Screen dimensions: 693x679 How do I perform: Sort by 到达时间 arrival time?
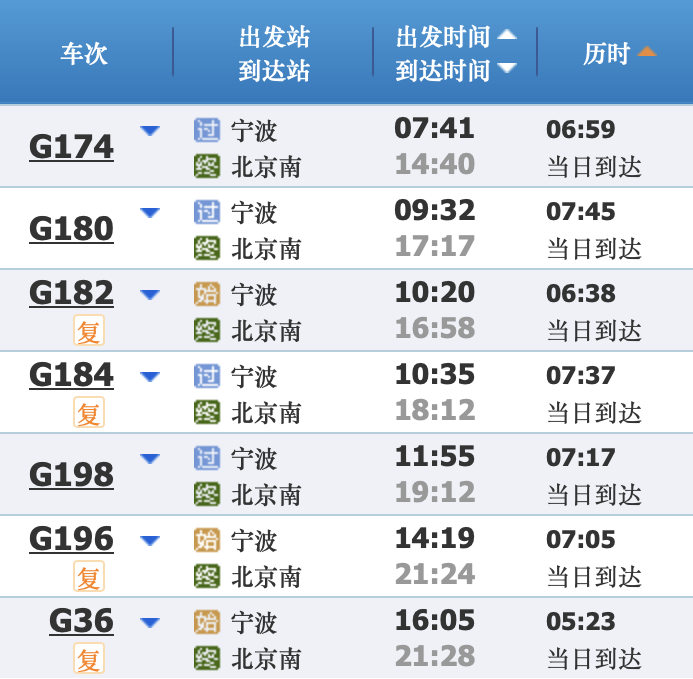click(x=455, y=70)
